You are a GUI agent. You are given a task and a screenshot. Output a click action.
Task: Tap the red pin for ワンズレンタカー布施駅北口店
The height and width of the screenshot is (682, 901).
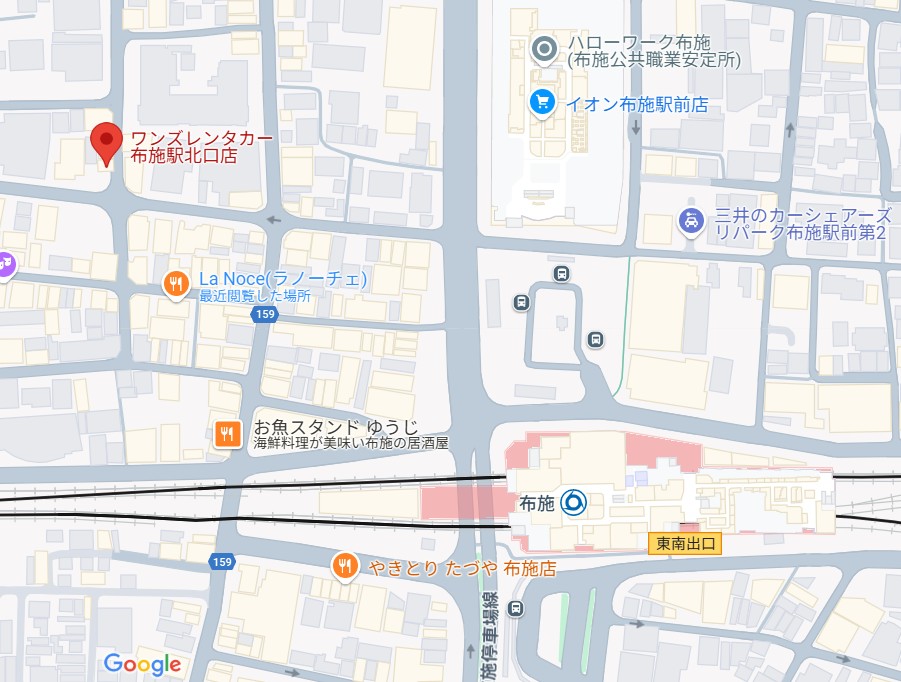[x=104, y=143]
